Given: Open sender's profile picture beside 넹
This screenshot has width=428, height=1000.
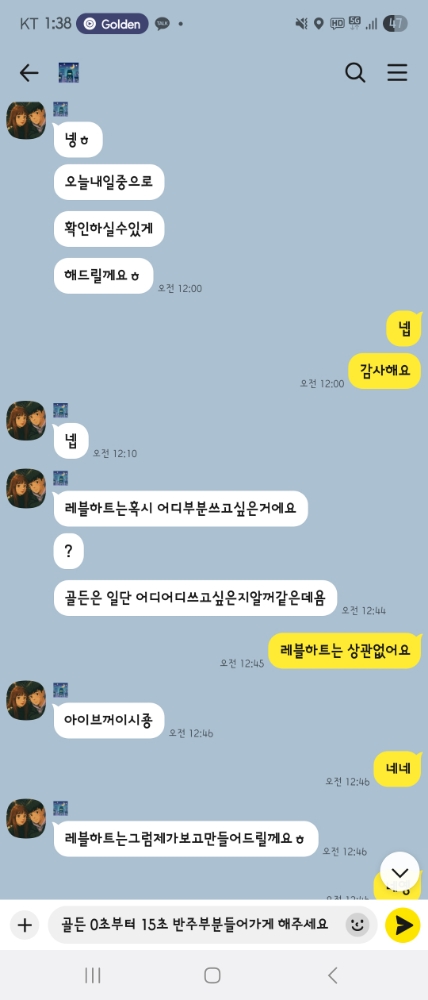Looking at the screenshot, I should coord(26,120).
